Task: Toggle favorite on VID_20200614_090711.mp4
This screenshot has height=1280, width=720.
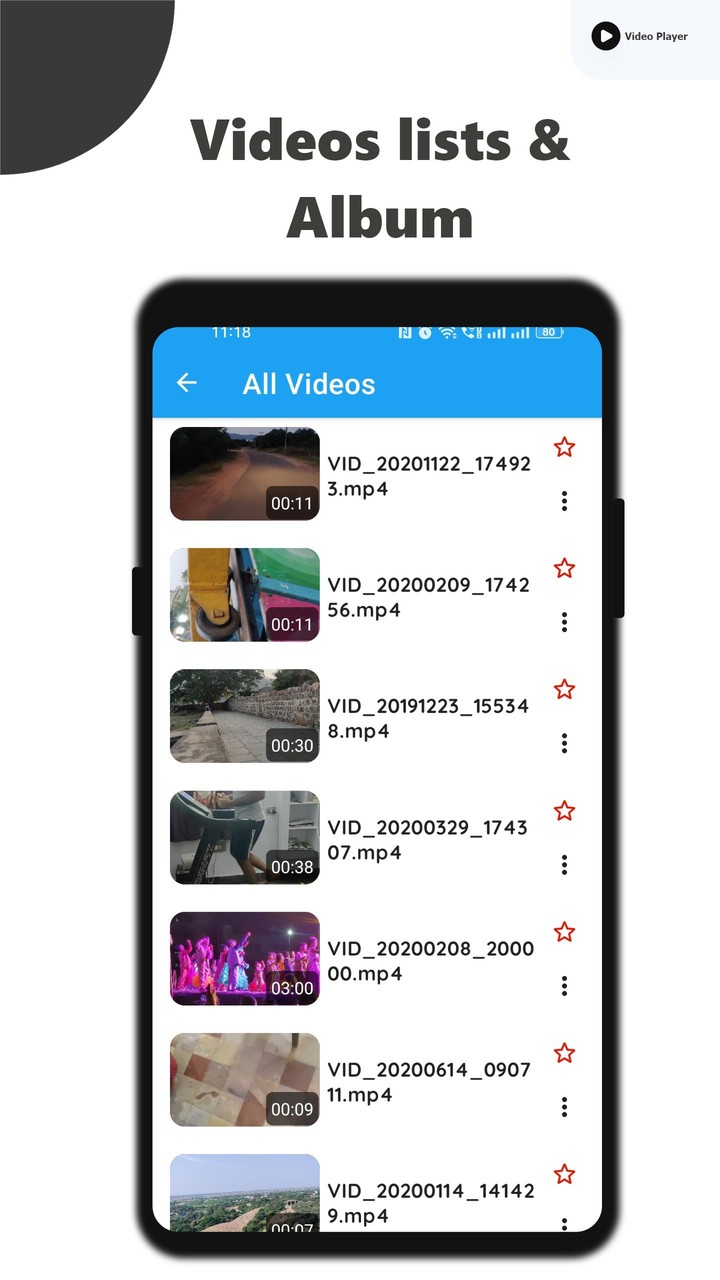Action: (564, 1053)
